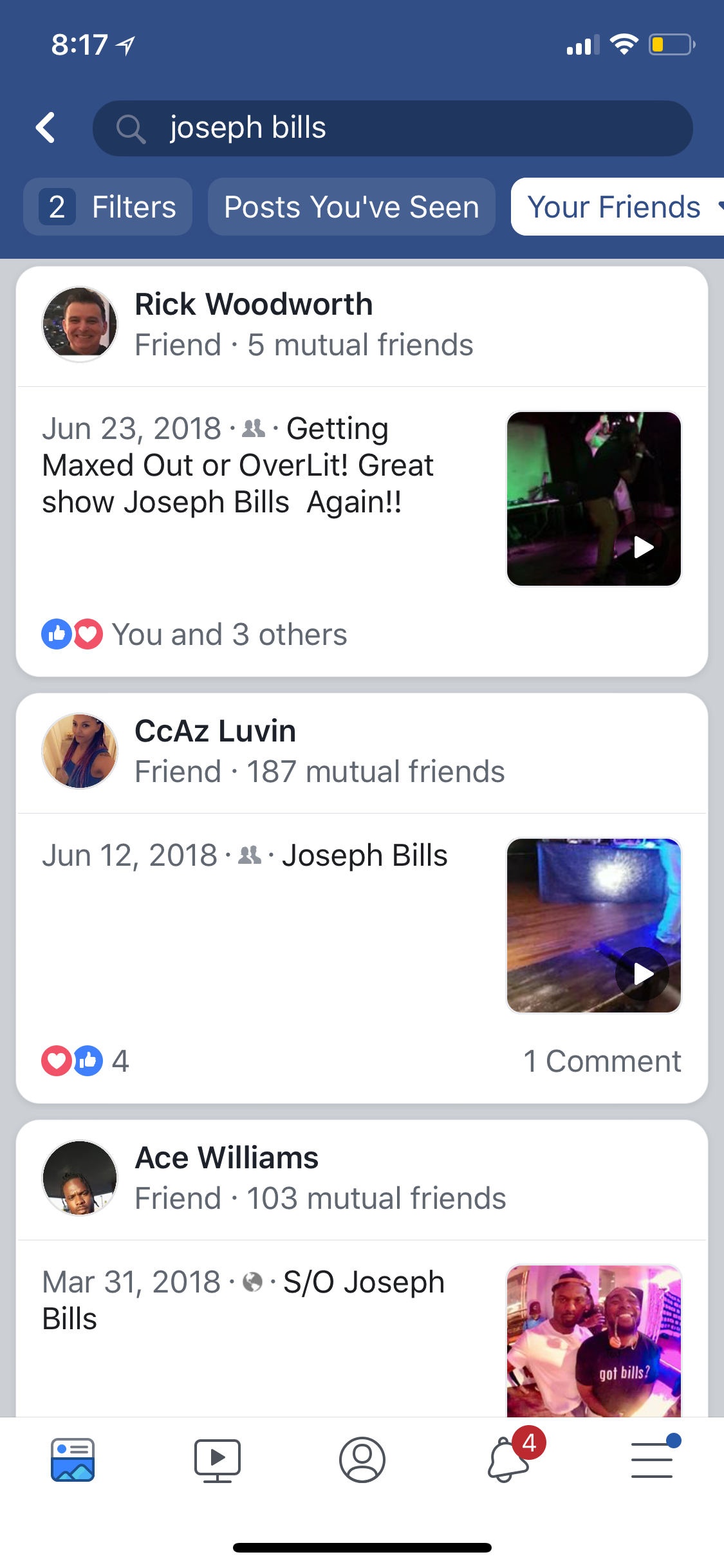Open Ace Williams's profile
This screenshot has height=1568, width=724.
pyautogui.click(x=227, y=1158)
